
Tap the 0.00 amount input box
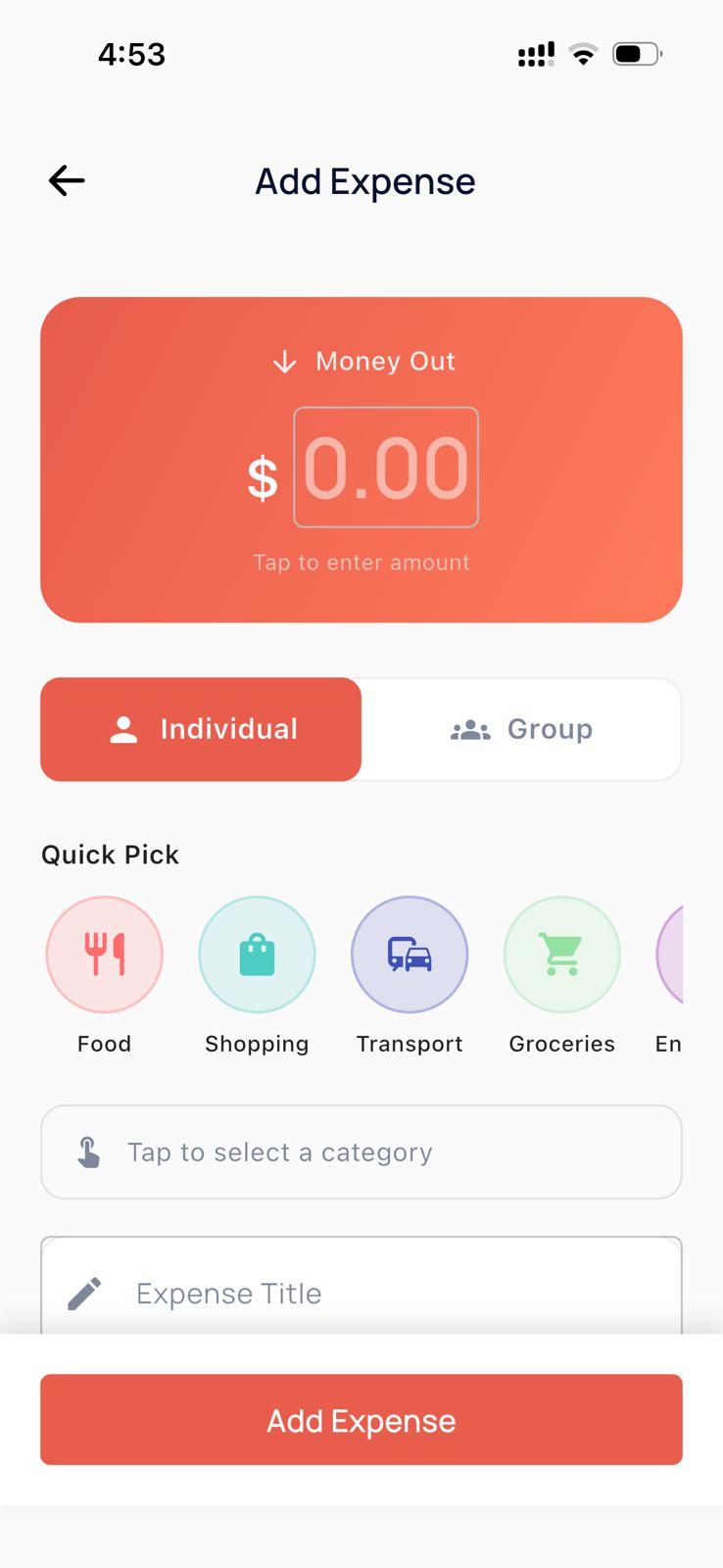385,467
